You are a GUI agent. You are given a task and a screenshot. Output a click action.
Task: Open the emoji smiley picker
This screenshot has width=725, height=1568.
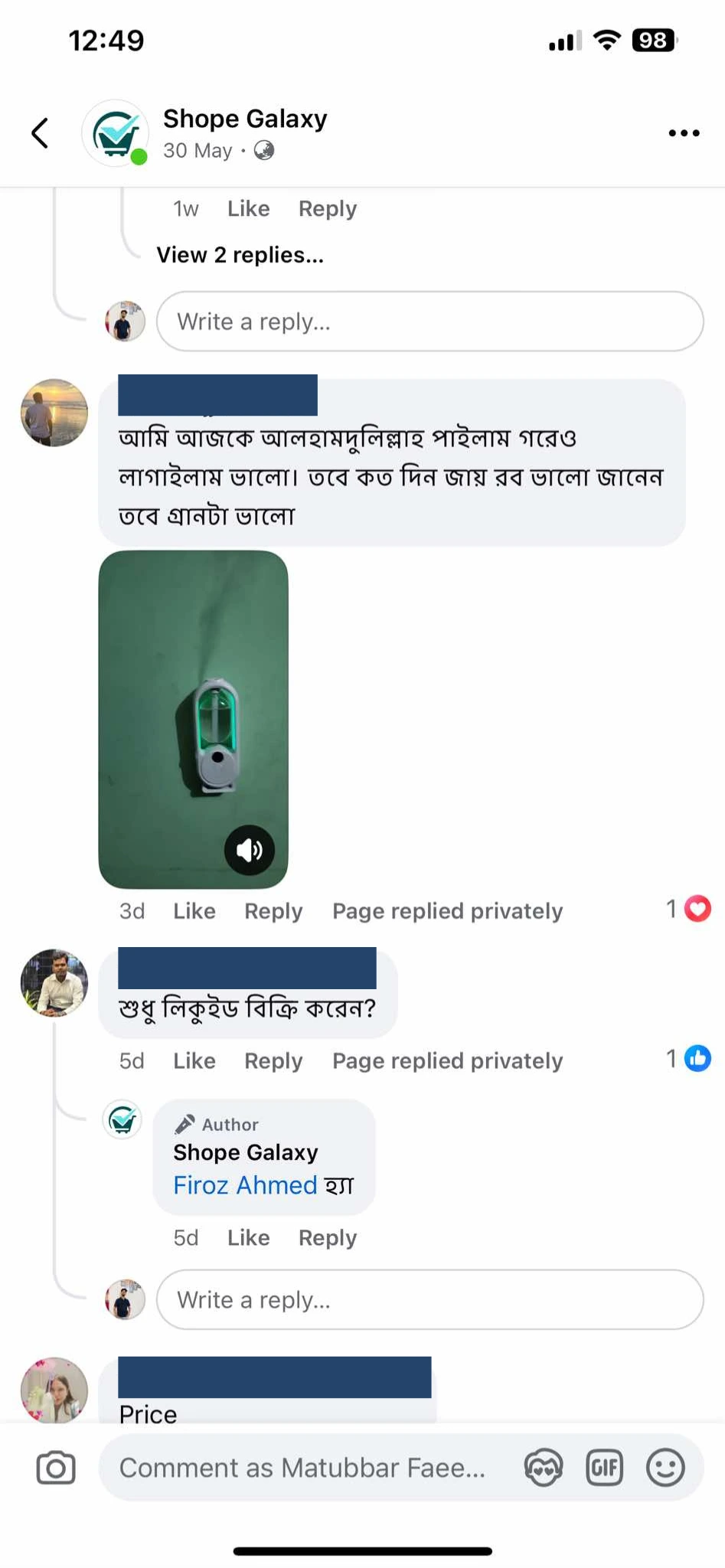(x=665, y=1468)
